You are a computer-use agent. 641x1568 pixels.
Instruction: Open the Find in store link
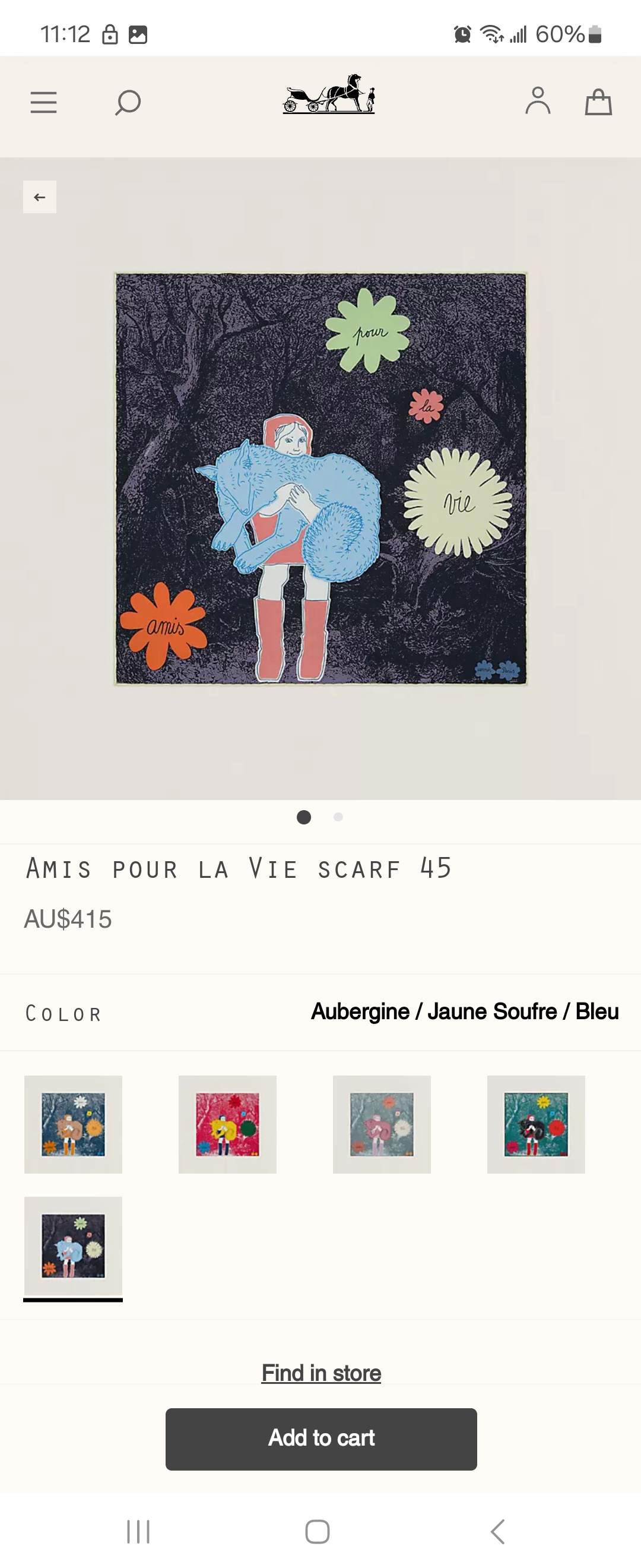click(x=321, y=1373)
